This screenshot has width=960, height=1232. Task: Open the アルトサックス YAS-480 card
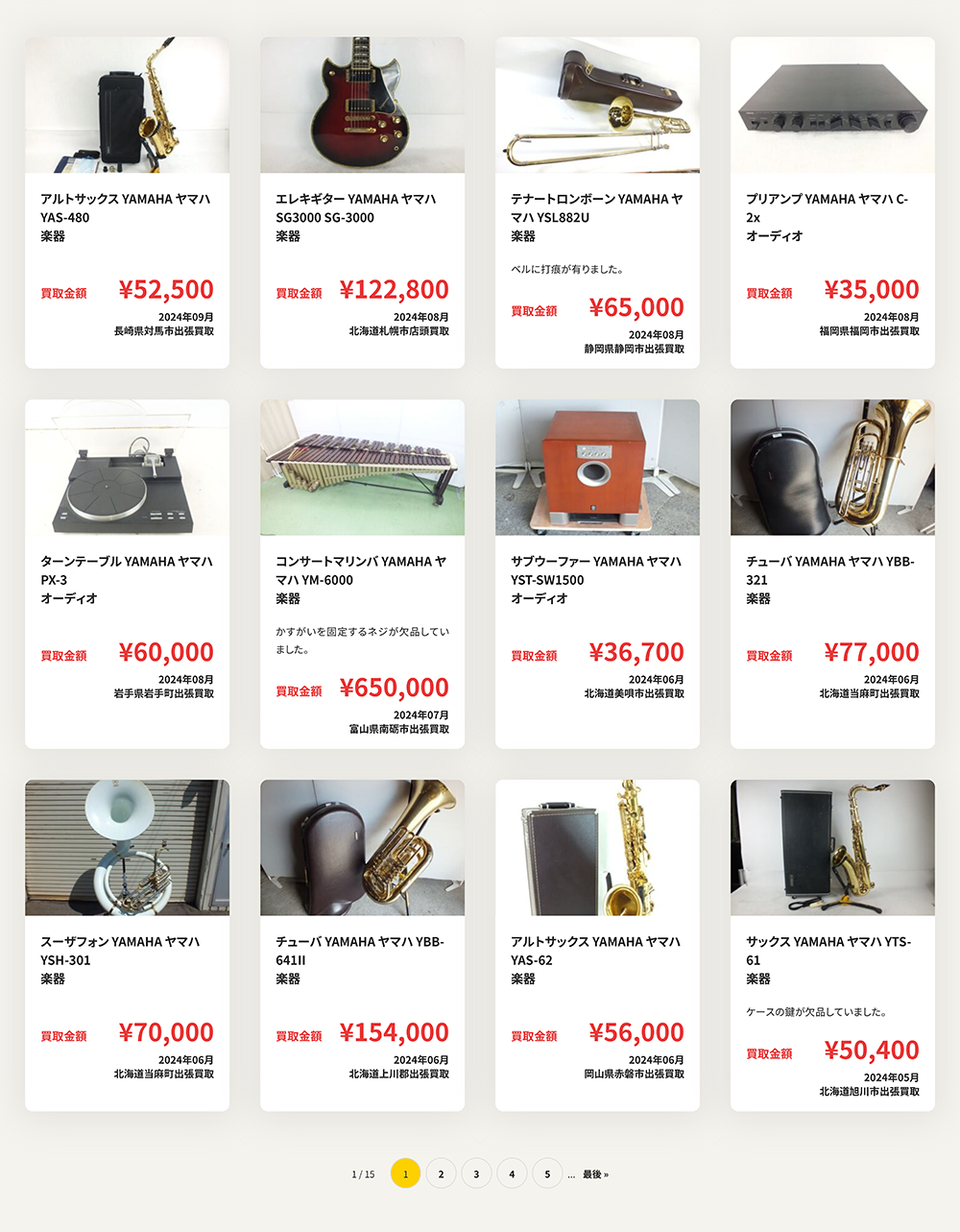[127, 202]
